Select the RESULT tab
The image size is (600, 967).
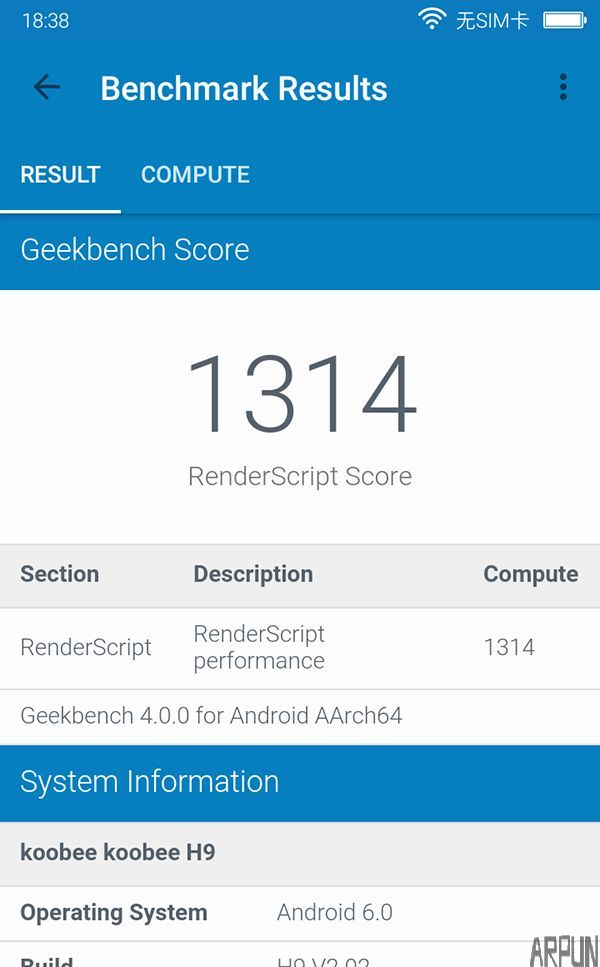point(60,175)
